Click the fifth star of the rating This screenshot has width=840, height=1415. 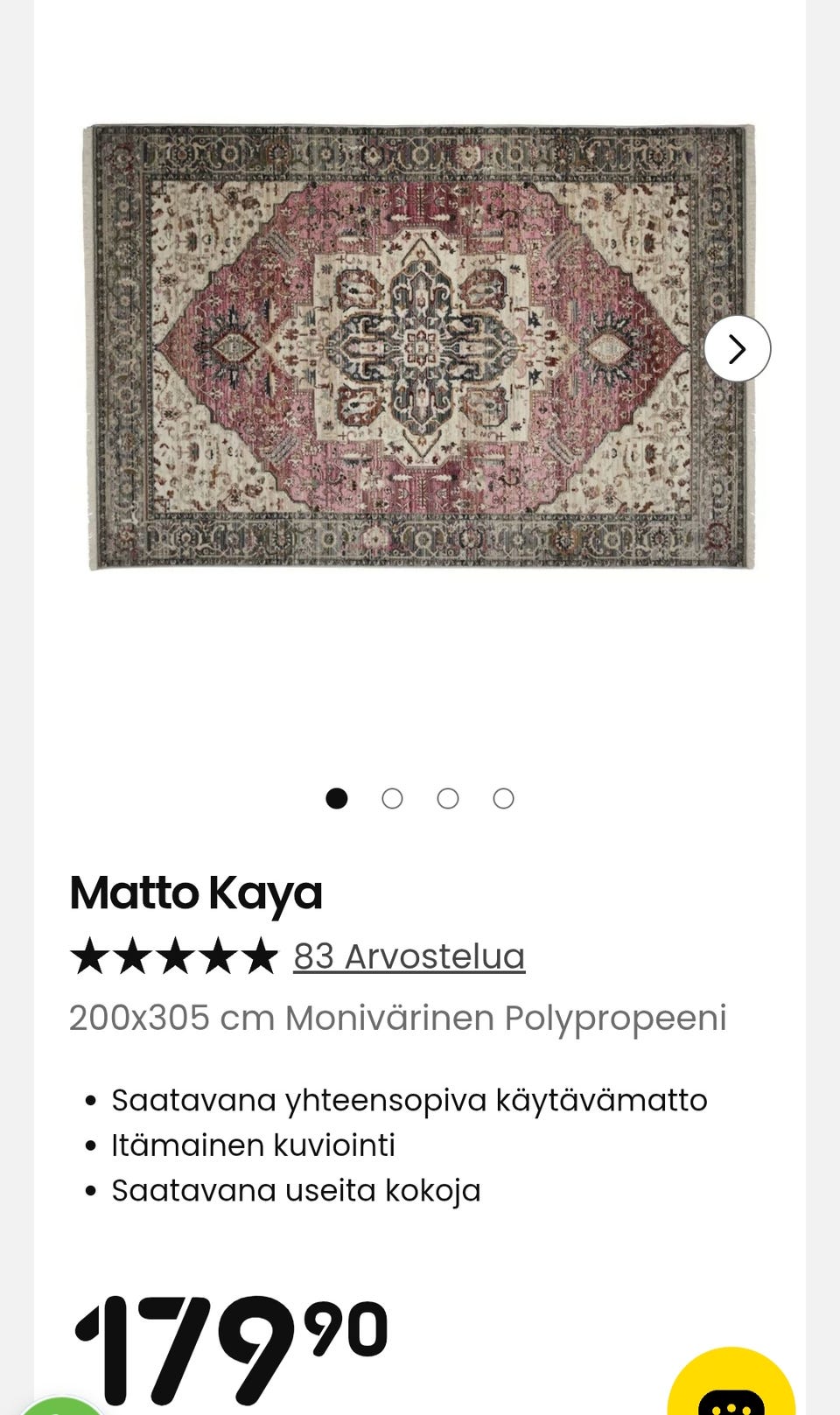click(262, 954)
